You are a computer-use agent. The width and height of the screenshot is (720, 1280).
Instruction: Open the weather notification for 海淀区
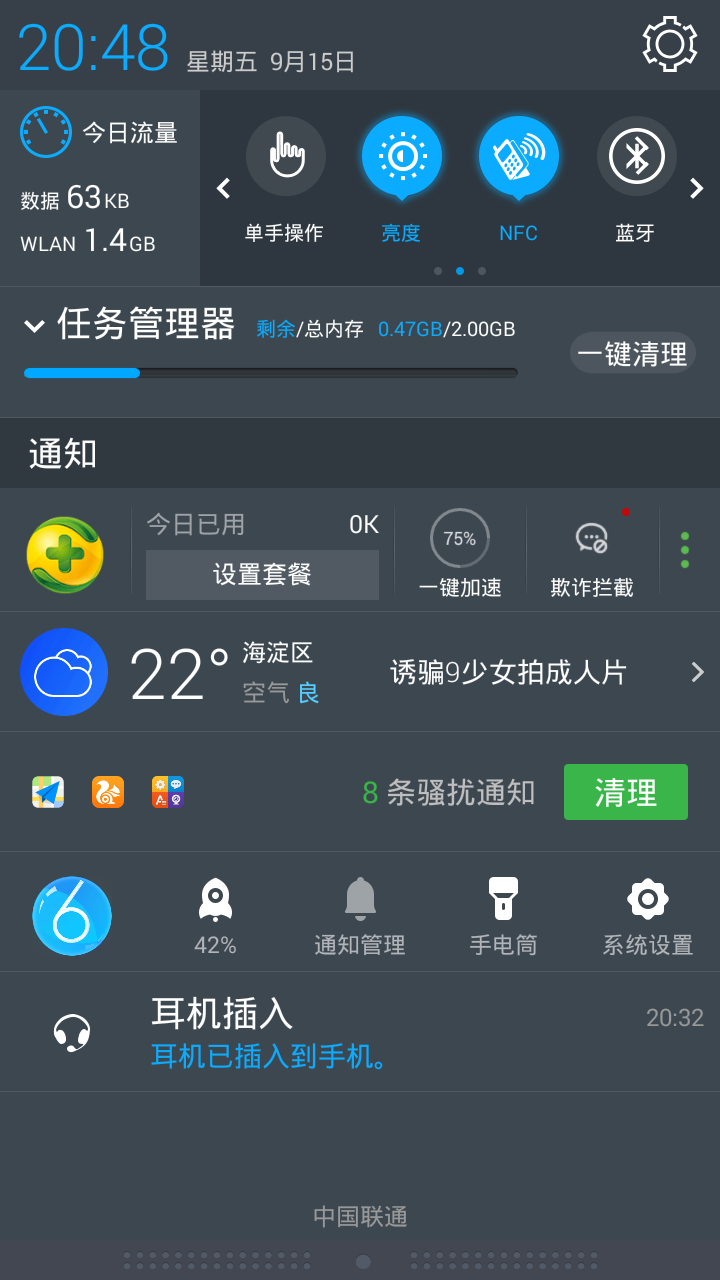[360, 672]
